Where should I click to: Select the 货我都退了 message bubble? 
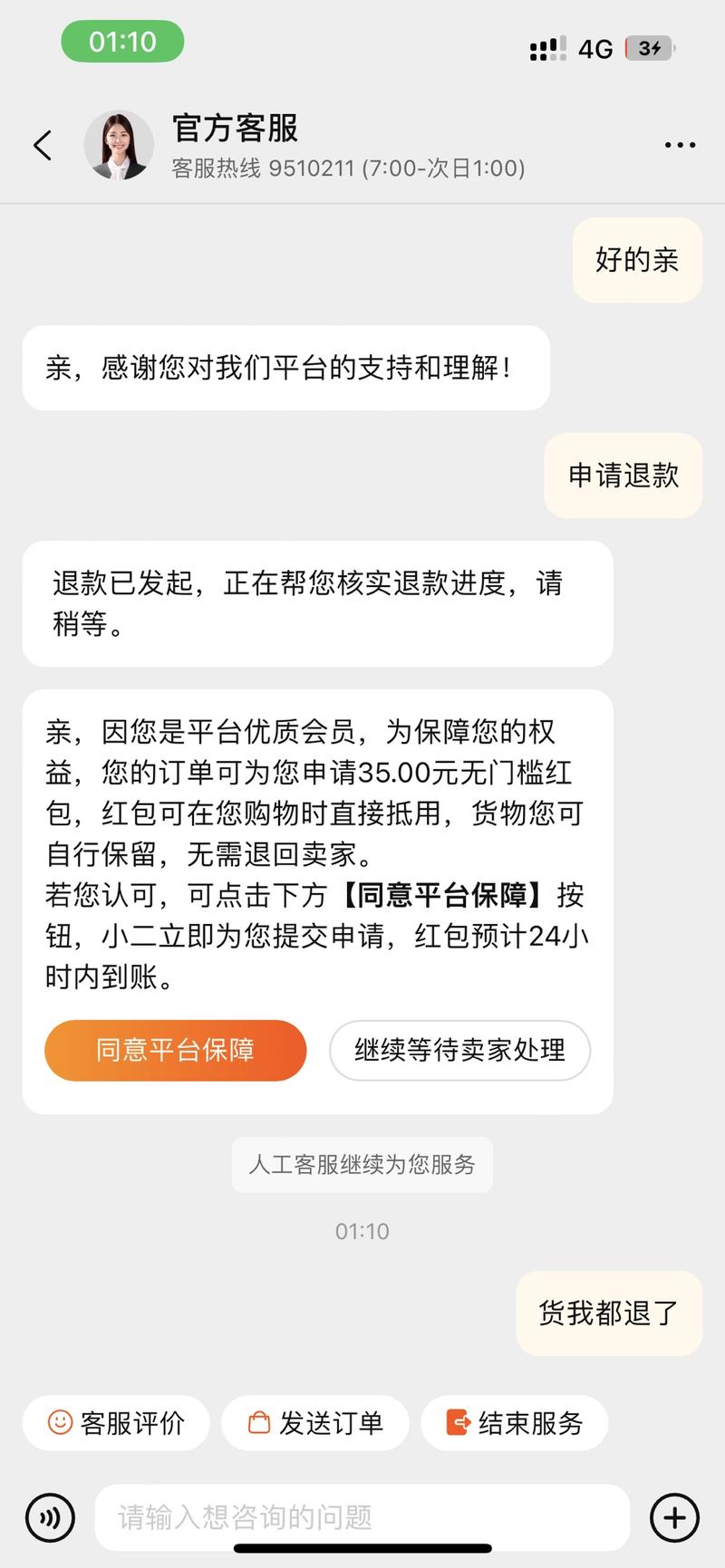pyautogui.click(x=608, y=1313)
